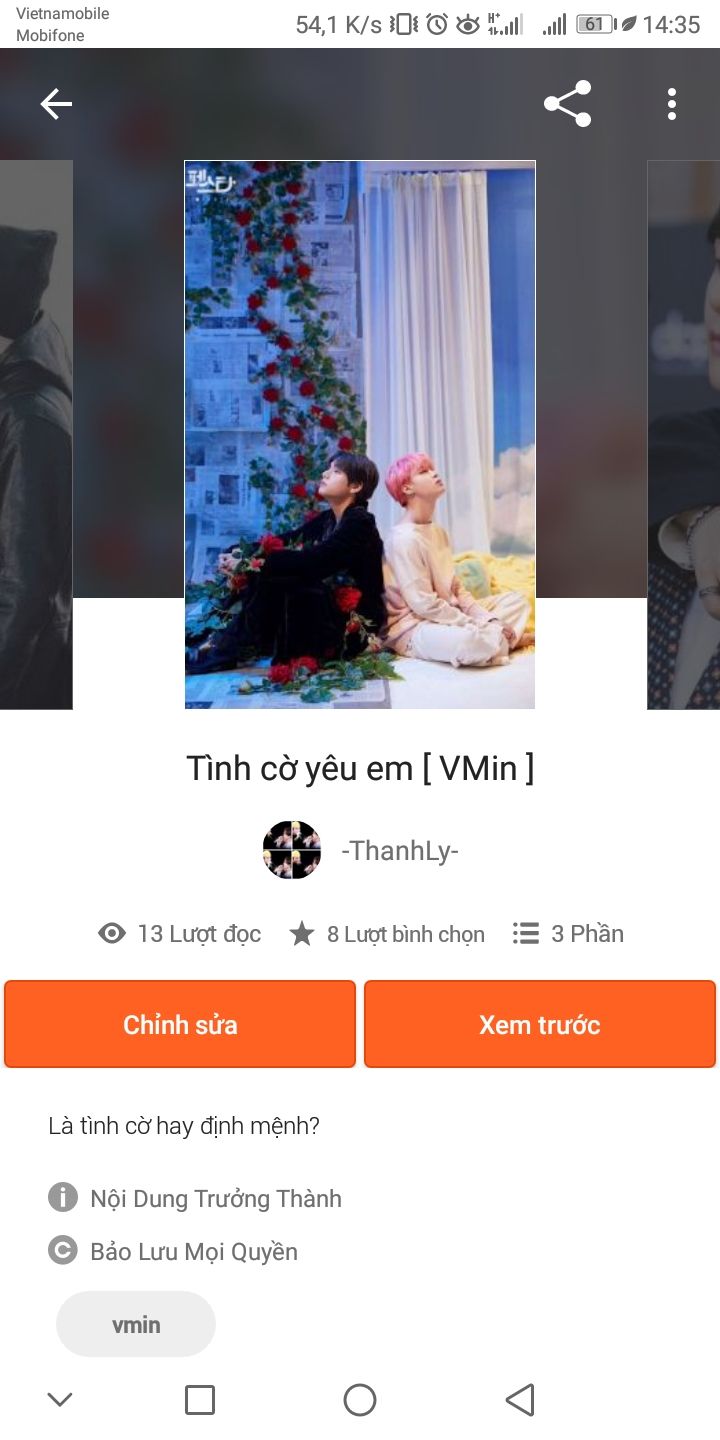Open author -ThanhLy- profile
This screenshot has height=1440, width=720.
(360, 851)
